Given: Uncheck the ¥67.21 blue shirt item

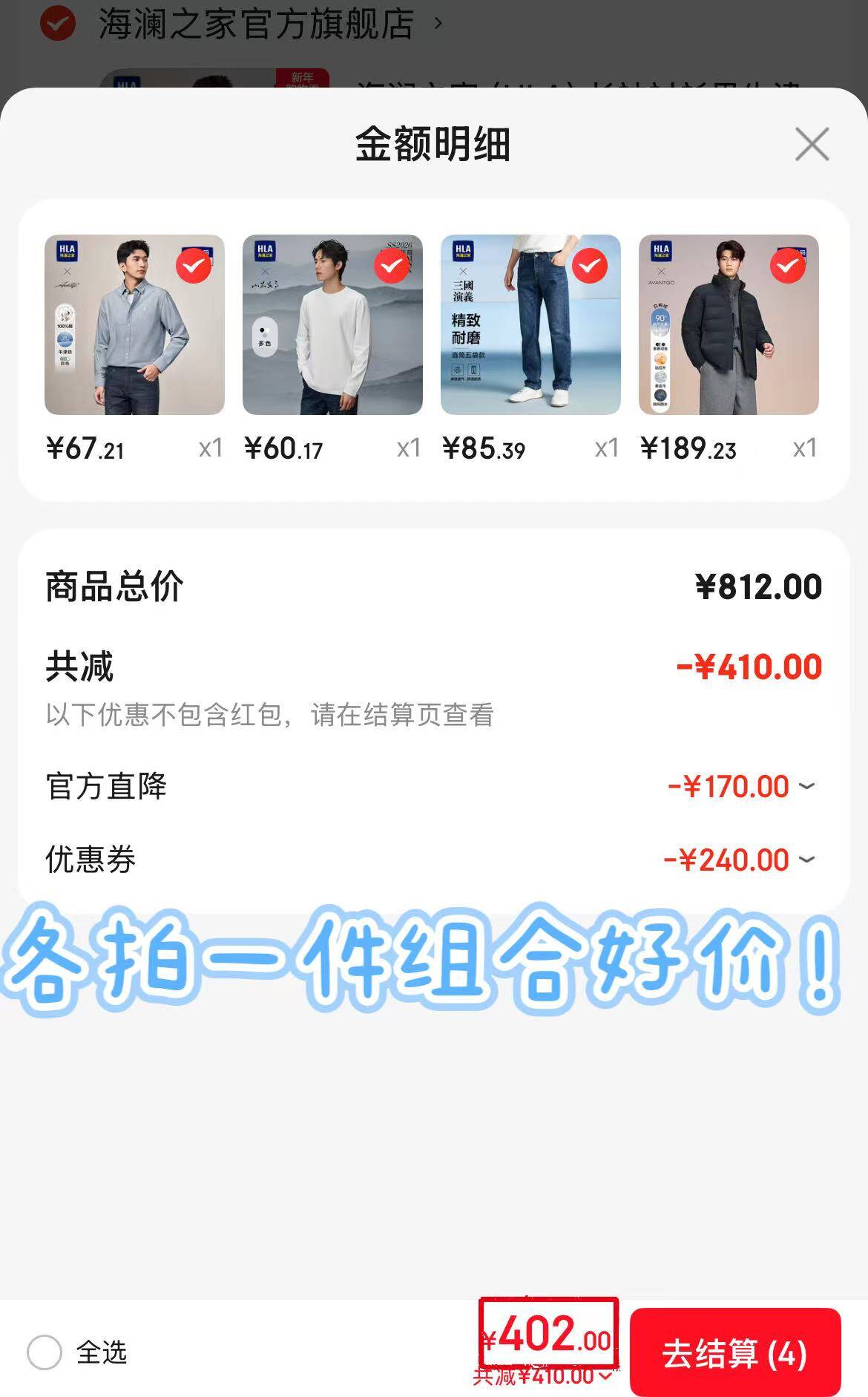Looking at the screenshot, I should coord(194,266).
